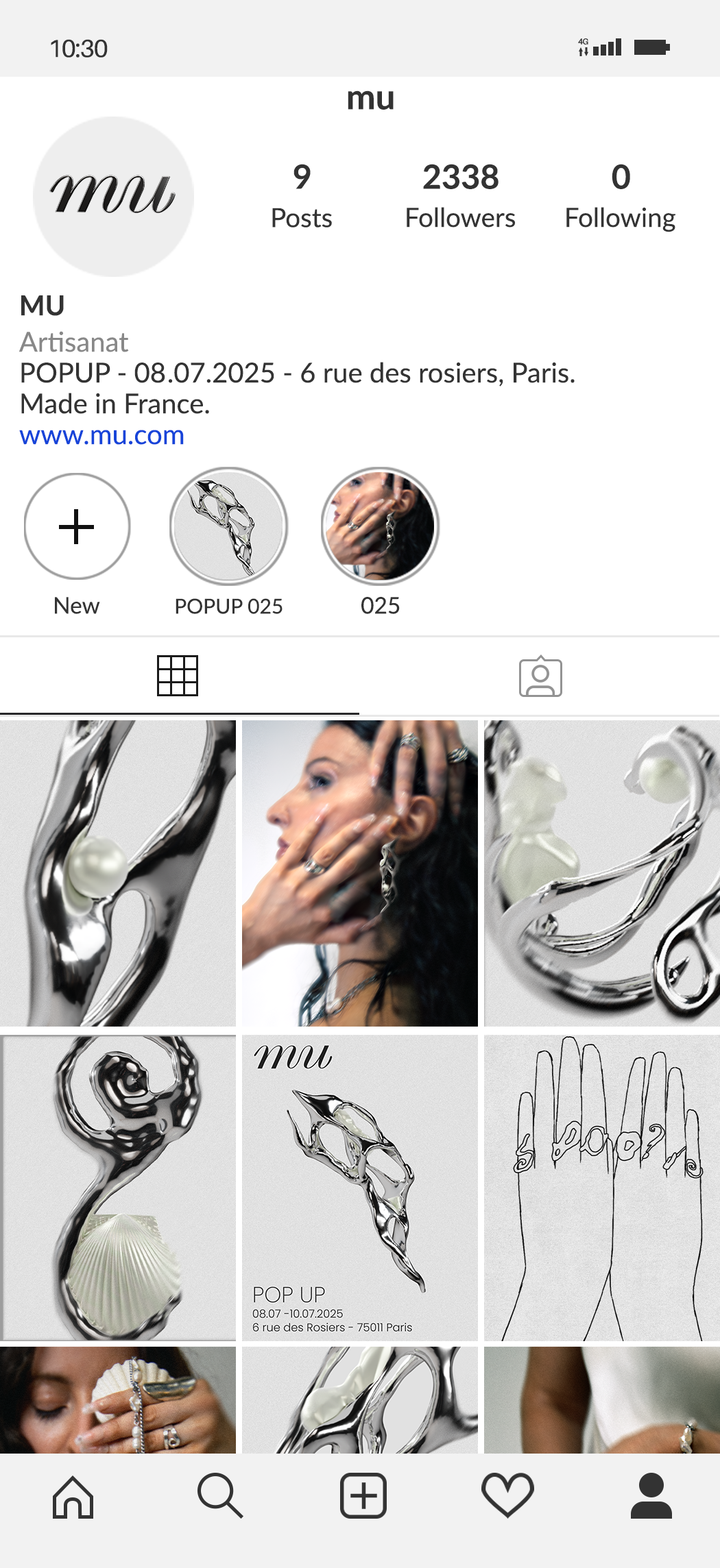Open the woman's profile portrait post
Viewport: 720px width, 1568px height.
coord(360,873)
